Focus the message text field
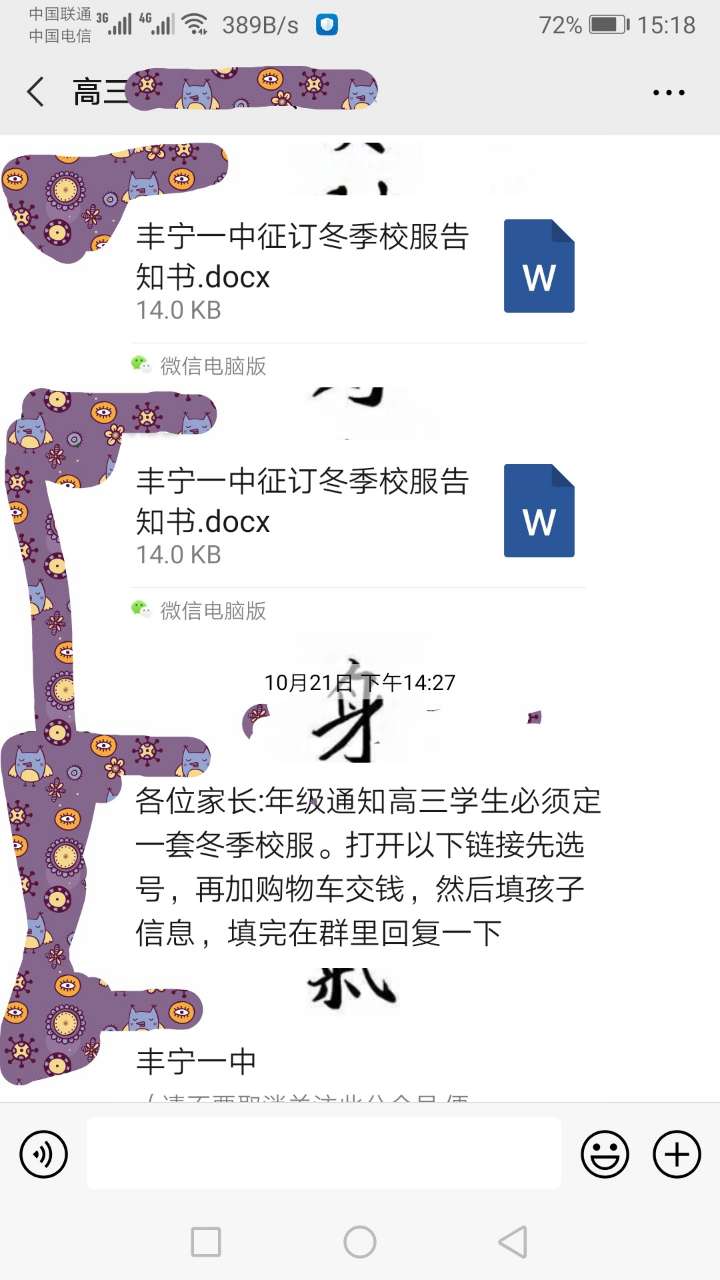The width and height of the screenshot is (720, 1280). click(323, 1153)
